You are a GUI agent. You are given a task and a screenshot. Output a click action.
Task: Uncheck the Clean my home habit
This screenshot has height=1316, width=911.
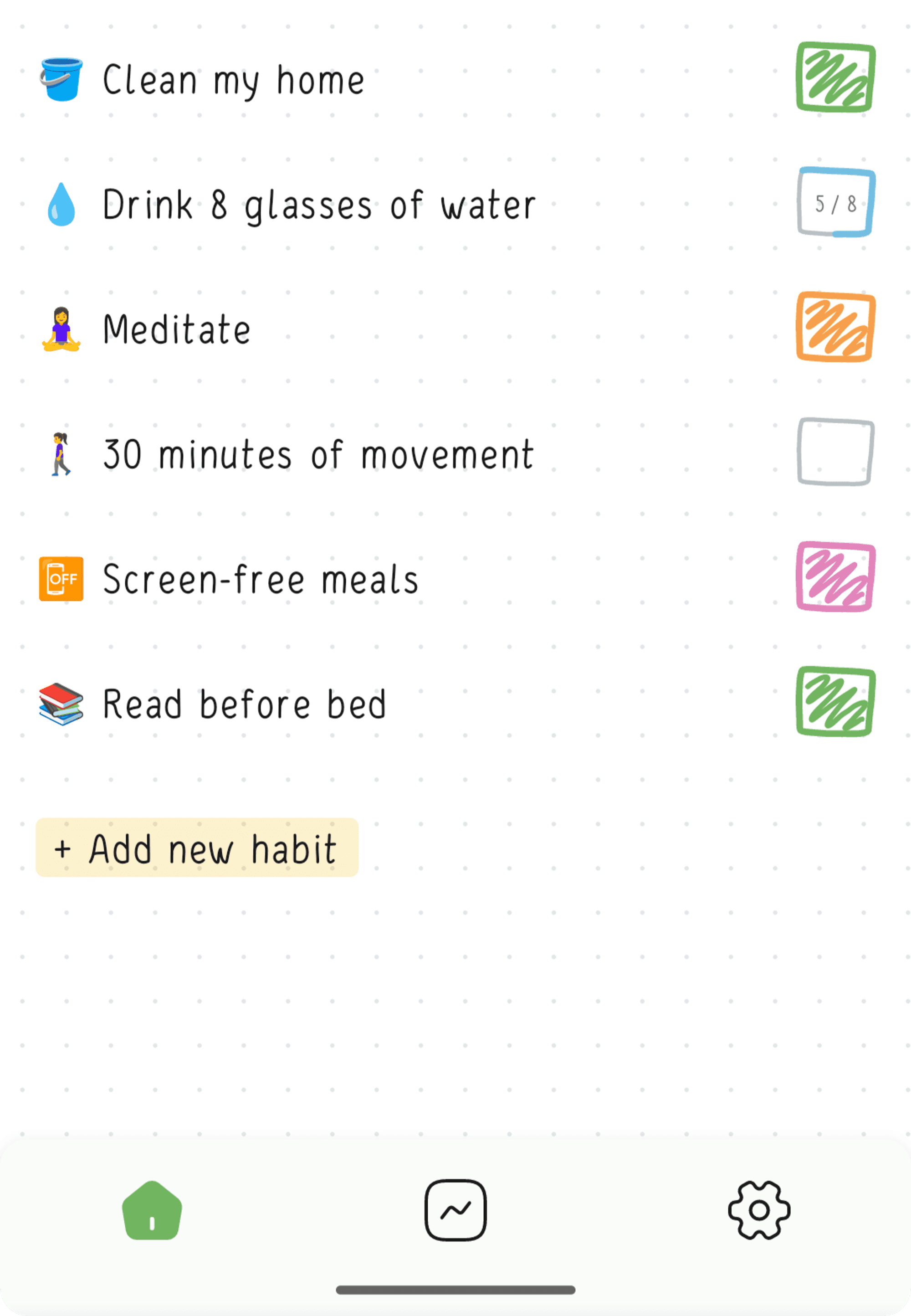[x=835, y=77]
